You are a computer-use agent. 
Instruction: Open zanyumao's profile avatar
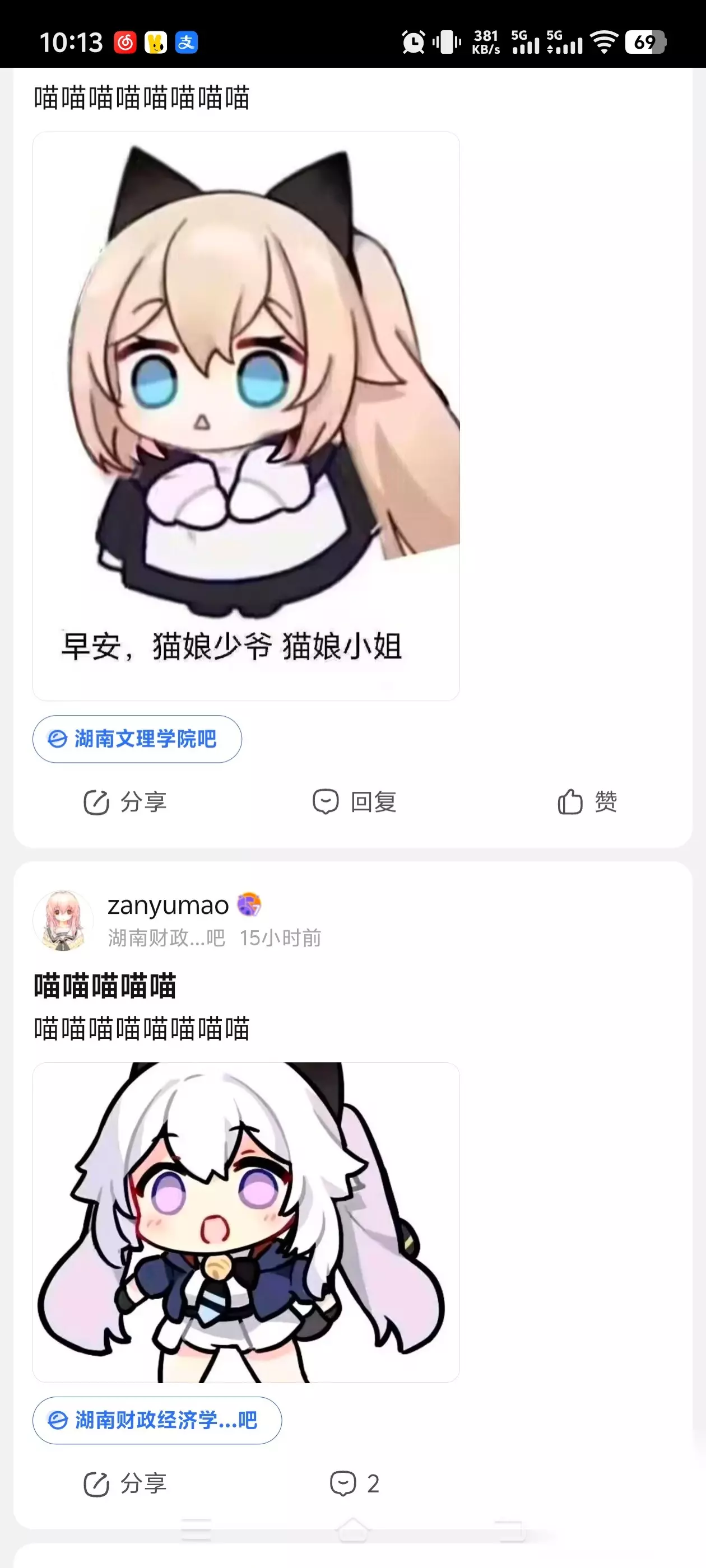[63, 921]
